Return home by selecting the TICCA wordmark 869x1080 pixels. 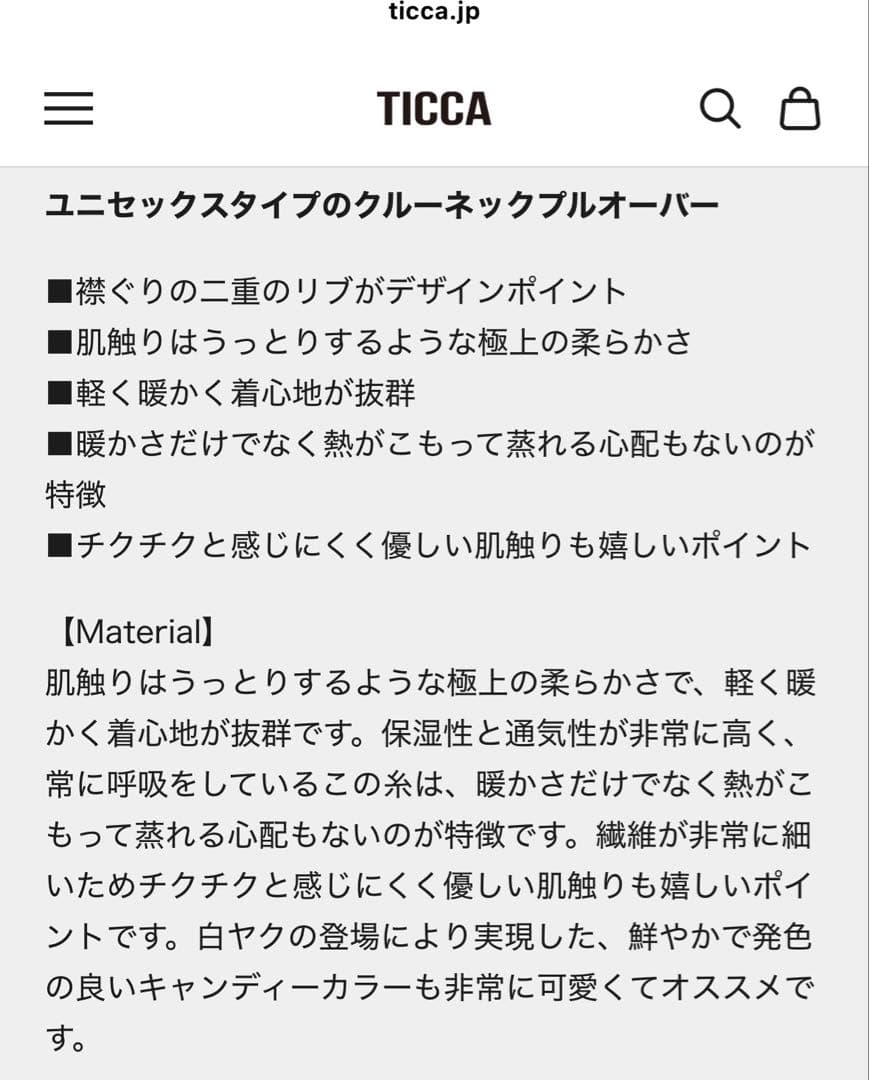click(x=434, y=110)
